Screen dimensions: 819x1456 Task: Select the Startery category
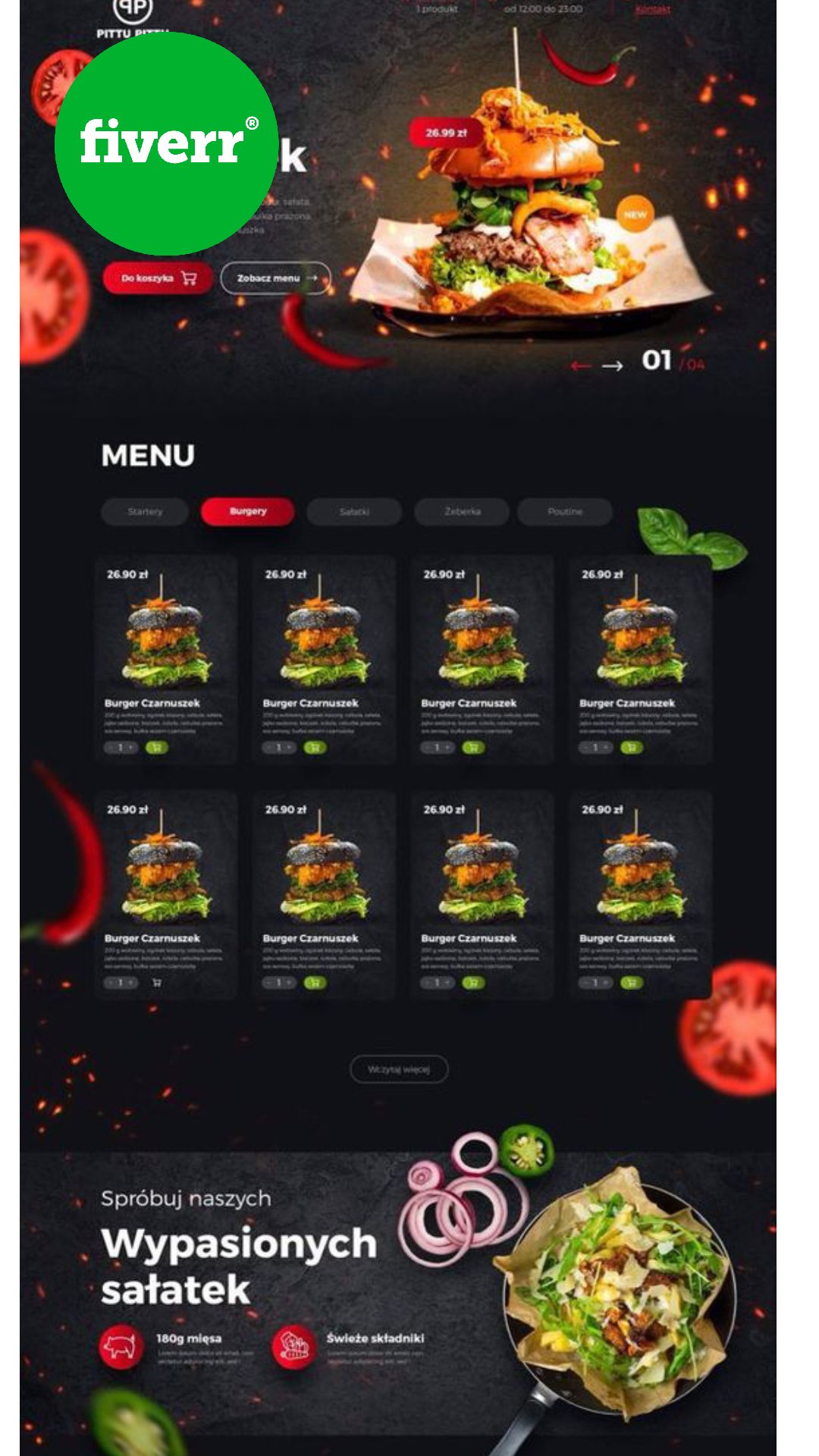146,511
